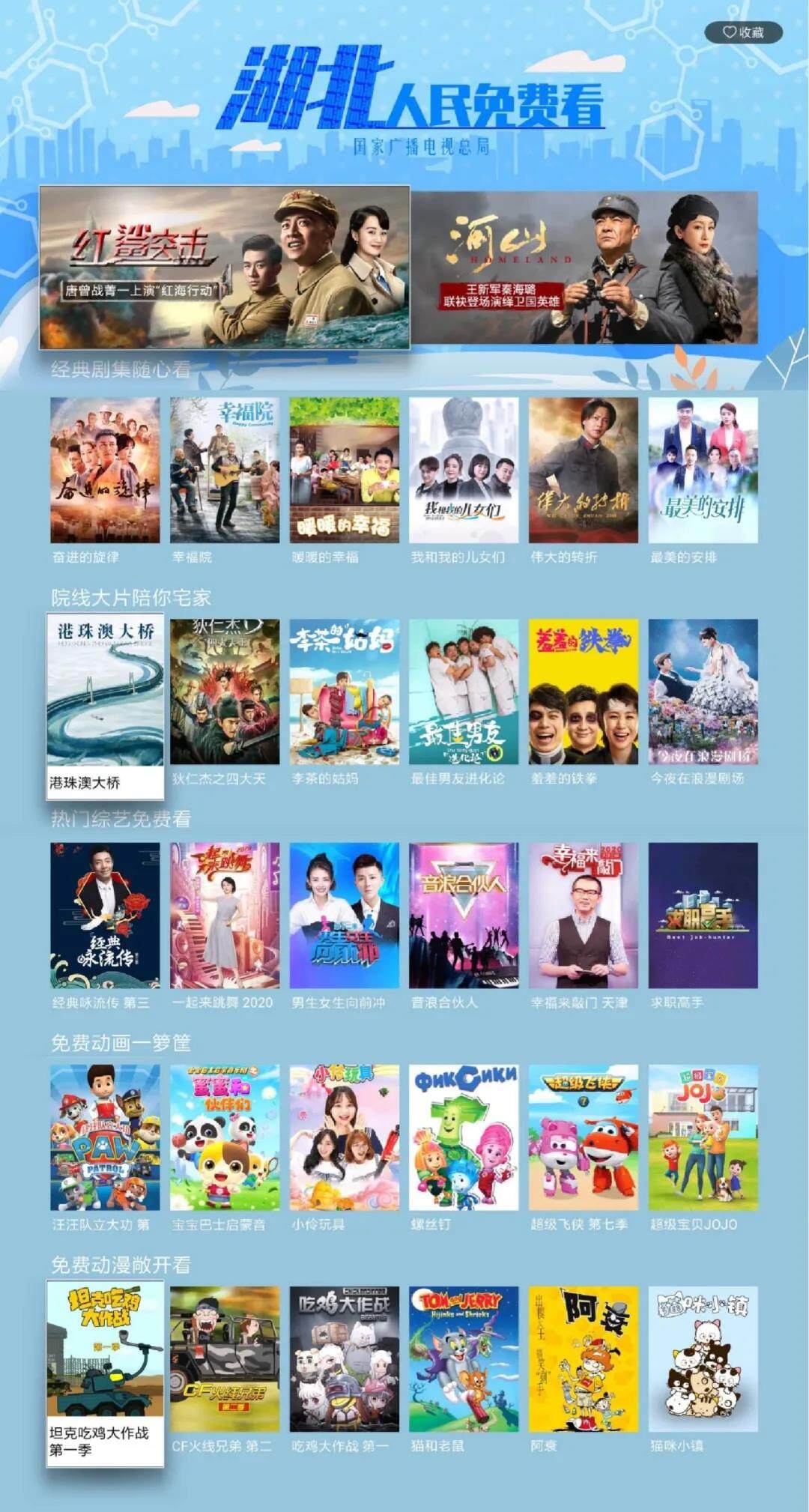
Task: Open the 猫咪小镇 anime
Action: click(x=703, y=1358)
